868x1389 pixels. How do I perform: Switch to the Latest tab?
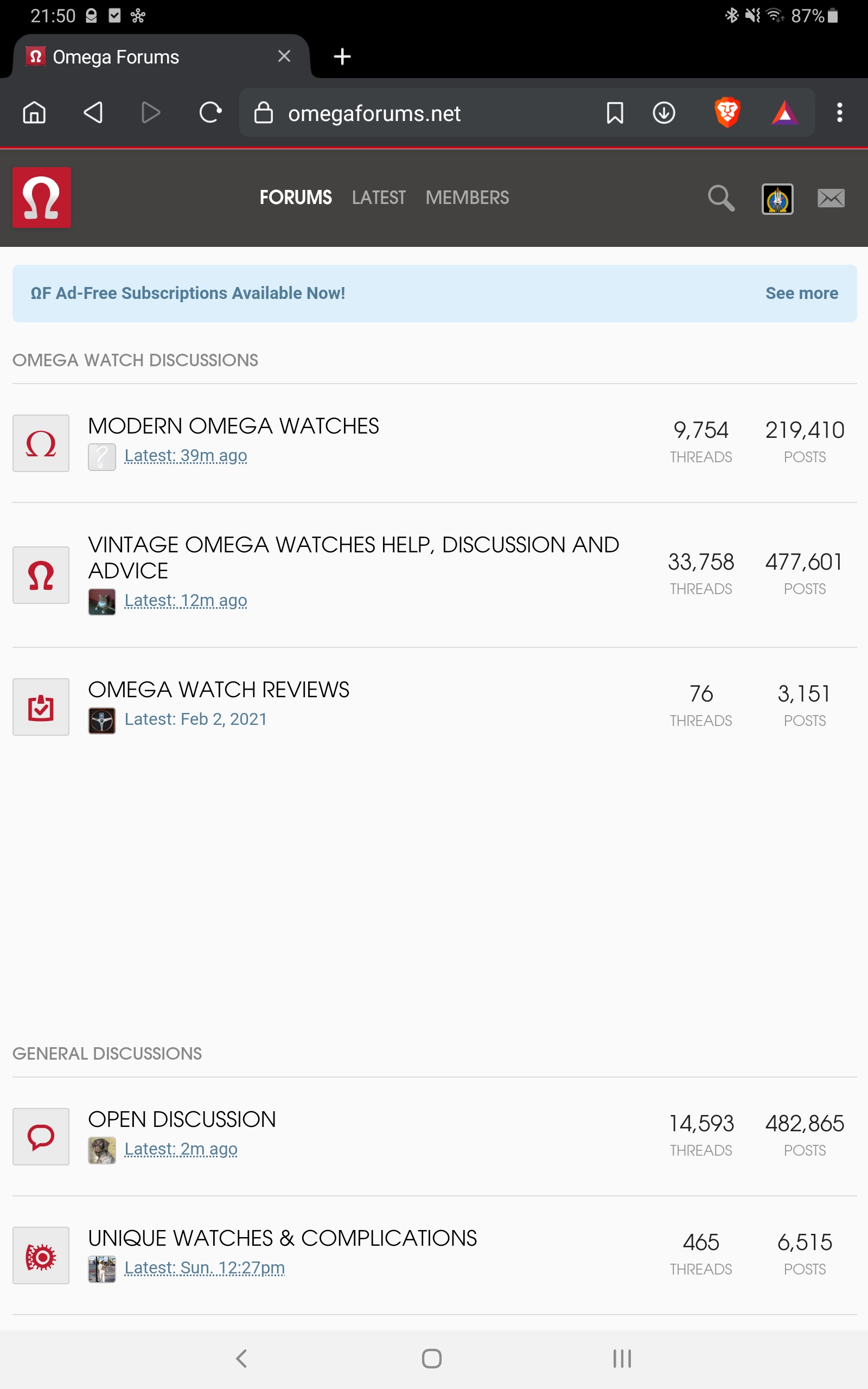pyautogui.click(x=378, y=197)
